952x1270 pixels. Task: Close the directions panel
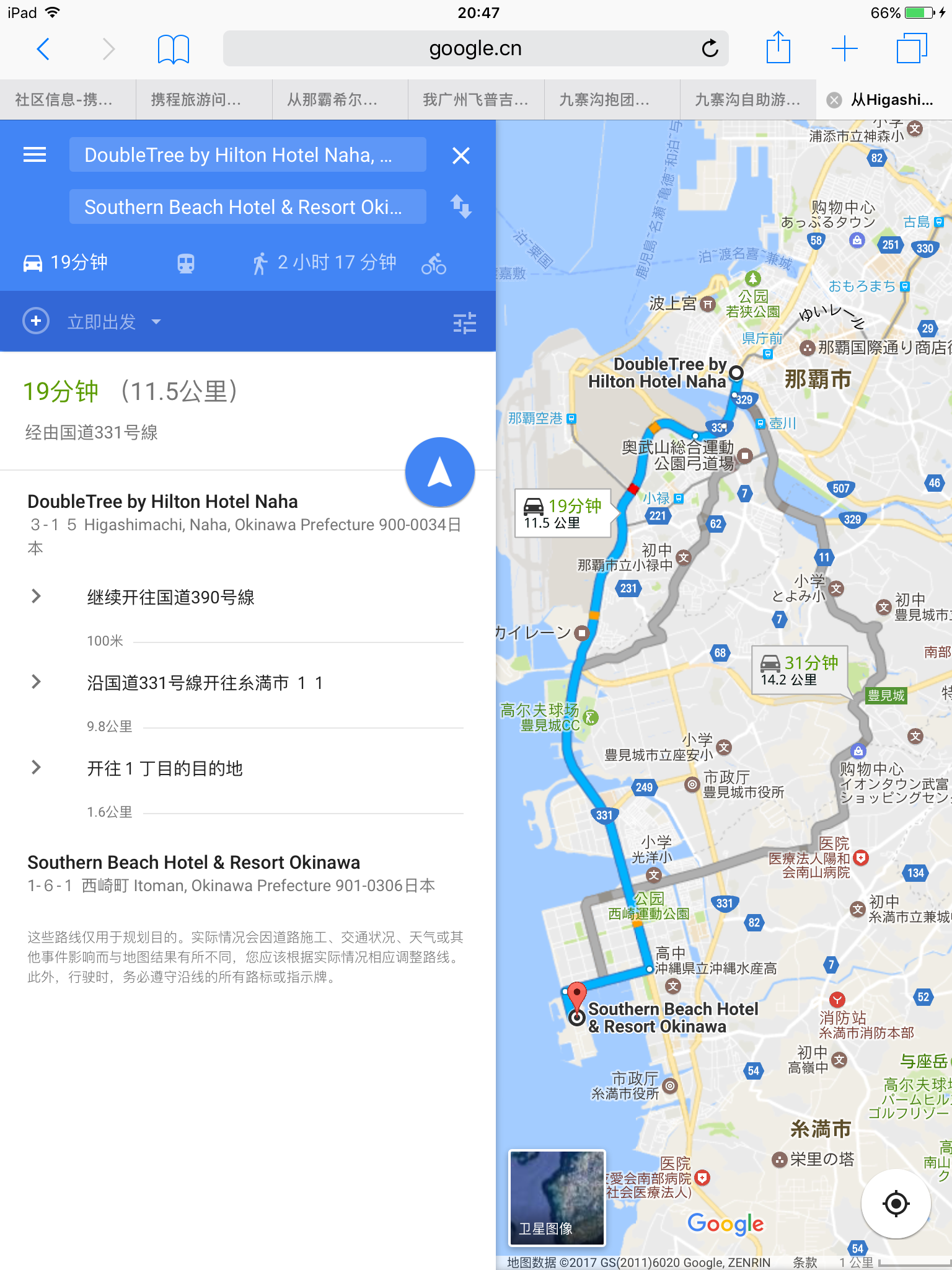point(461,155)
